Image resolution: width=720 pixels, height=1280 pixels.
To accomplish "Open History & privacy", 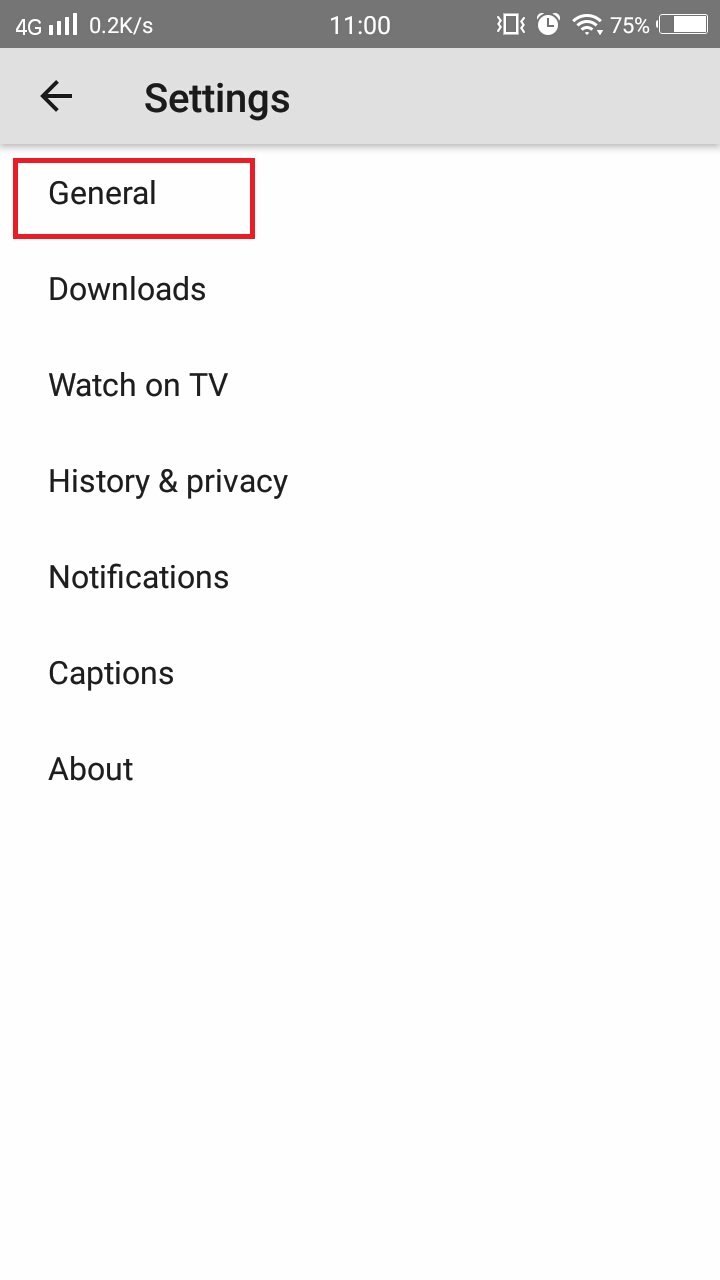I will click(168, 481).
